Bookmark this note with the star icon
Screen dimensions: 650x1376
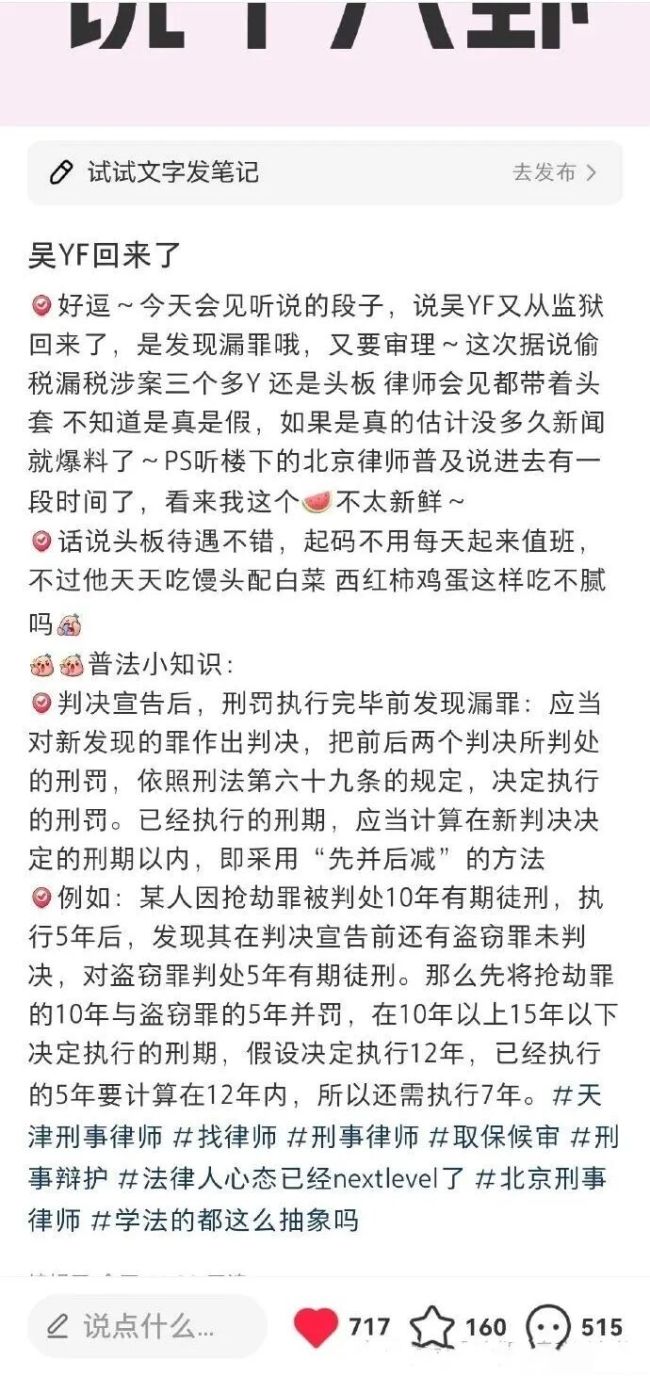(x=433, y=1327)
